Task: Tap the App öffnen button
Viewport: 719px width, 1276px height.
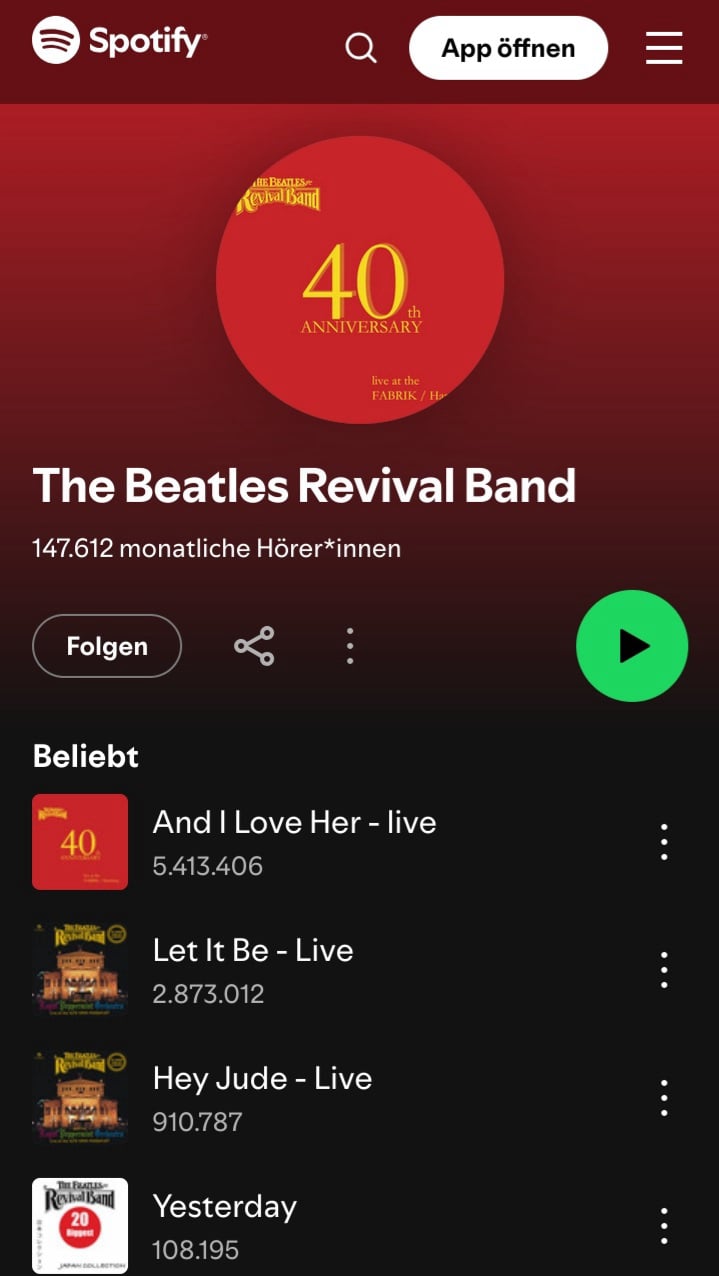Action: pyautogui.click(x=508, y=48)
